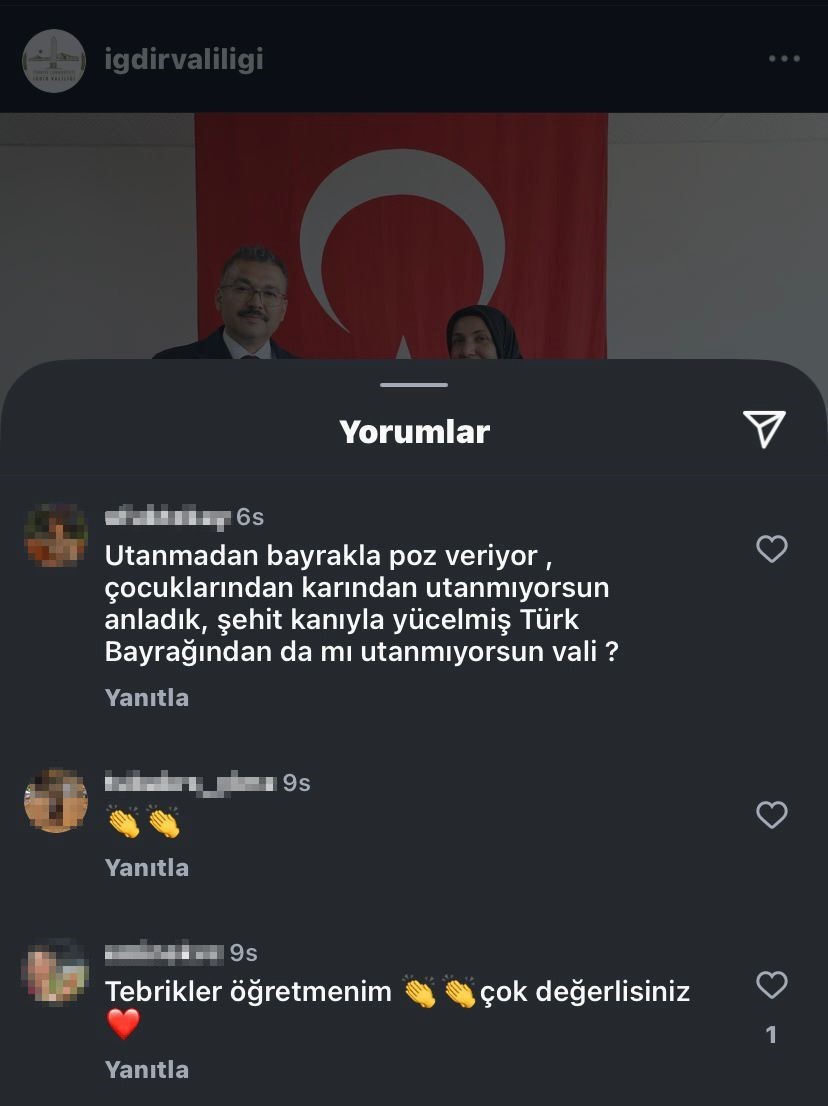Like the comment about the Turkish flag
Screen dimensions: 828x1106
771,548
